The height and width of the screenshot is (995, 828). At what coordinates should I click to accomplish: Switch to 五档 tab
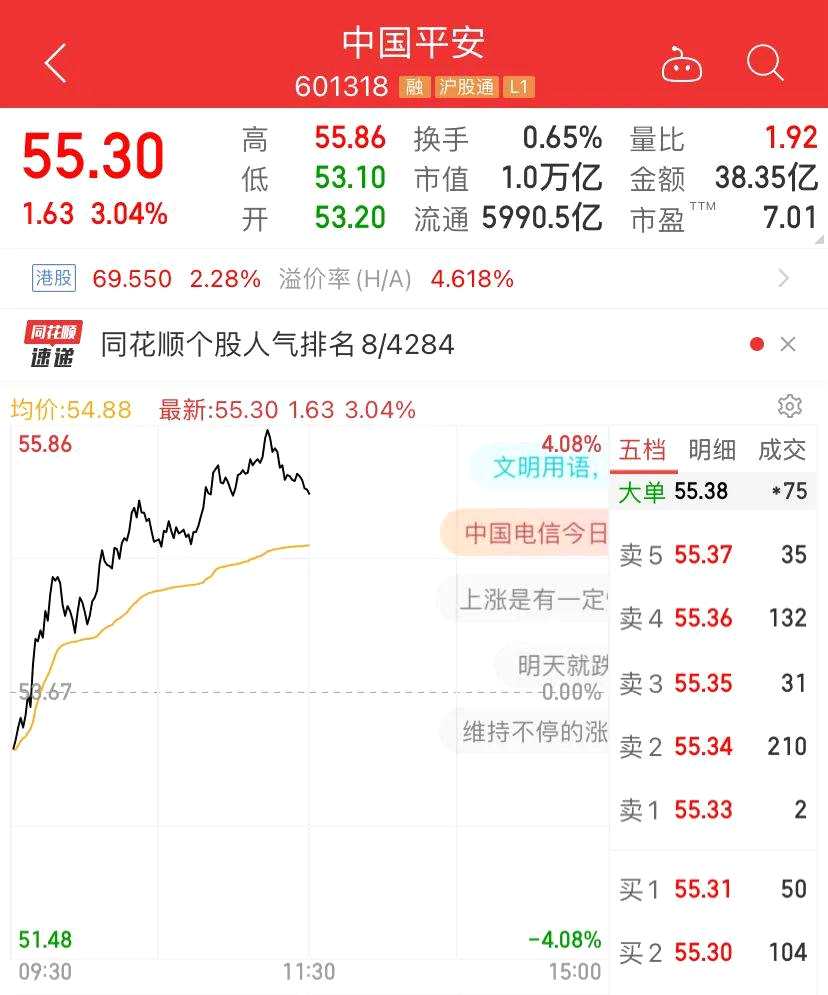click(x=642, y=450)
